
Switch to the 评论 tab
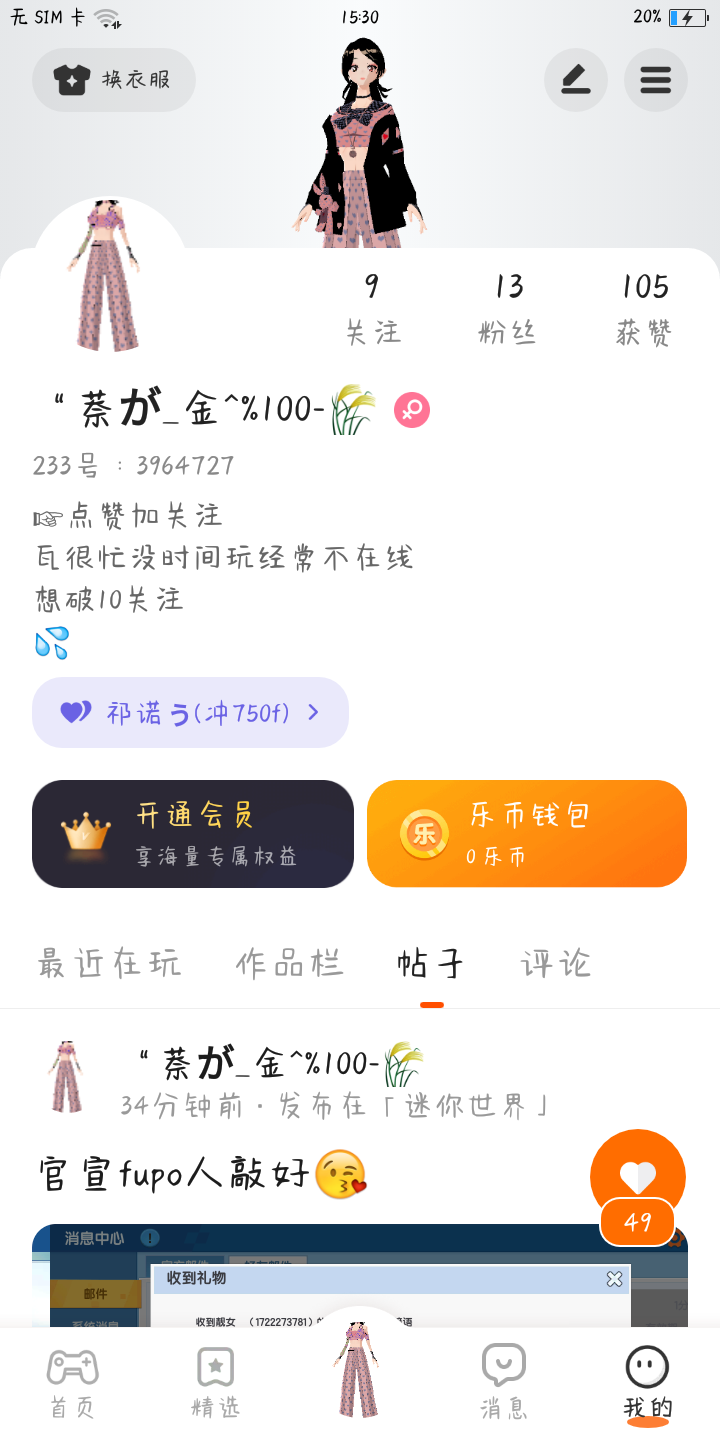pos(556,964)
